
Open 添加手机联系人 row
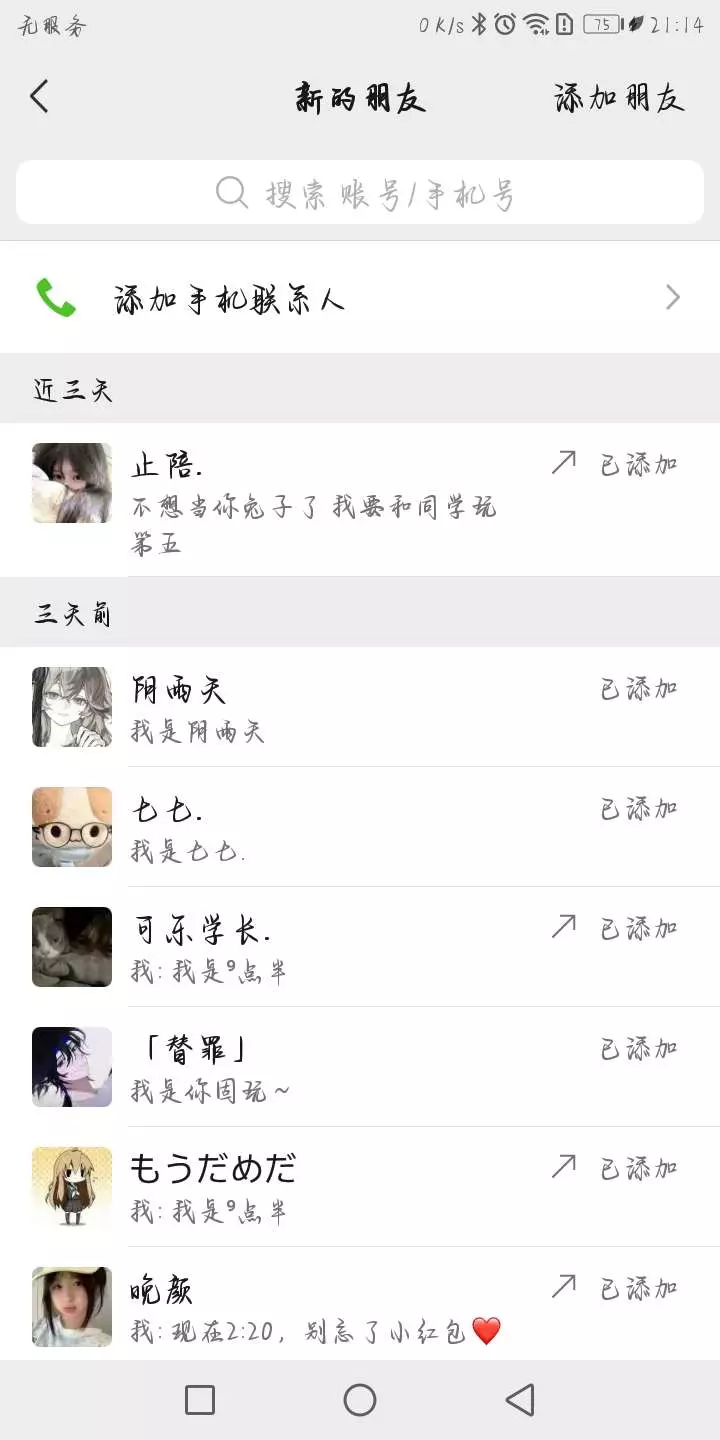pos(360,298)
